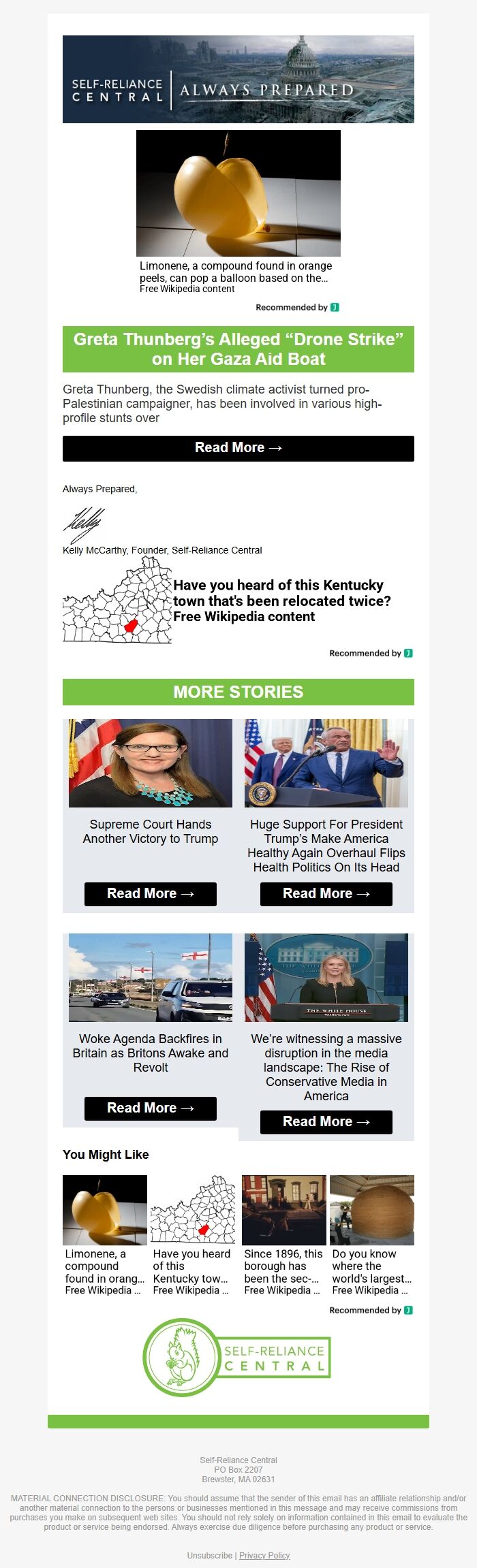Tap the Self-Reliance Central header banner
Viewport: 477px width, 1568px height.
(238, 79)
